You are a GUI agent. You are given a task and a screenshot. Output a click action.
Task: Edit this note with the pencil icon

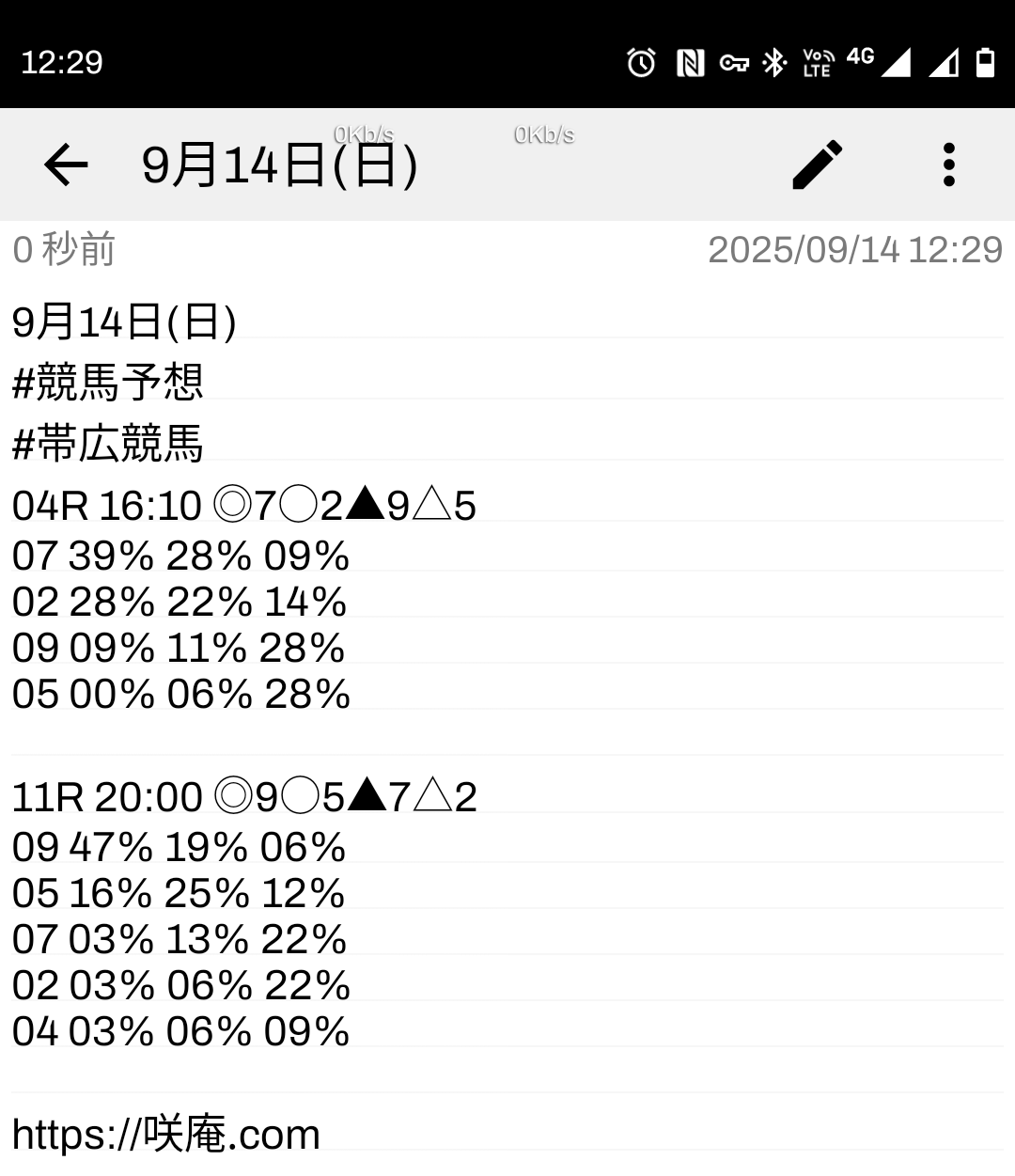point(818,165)
